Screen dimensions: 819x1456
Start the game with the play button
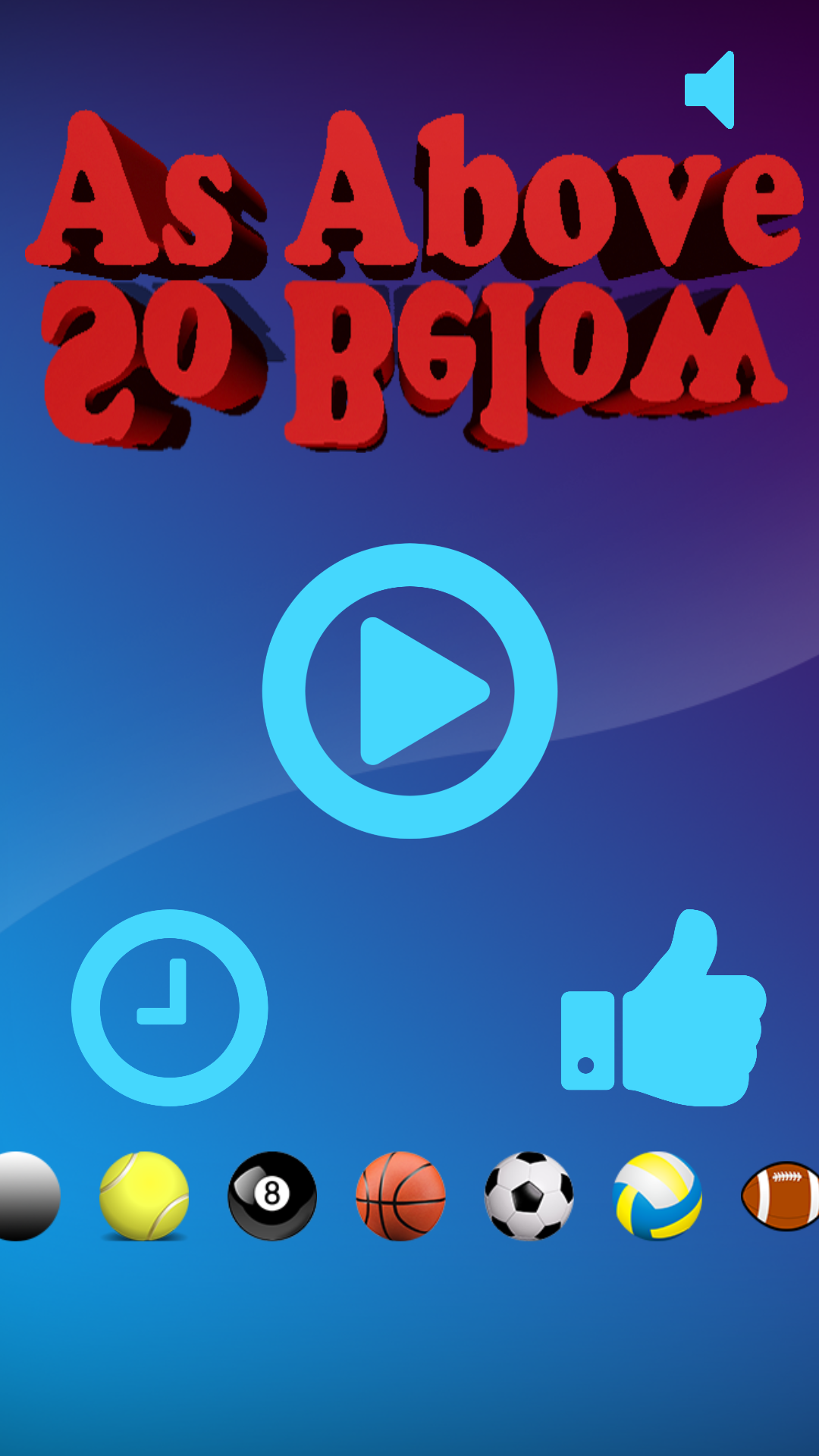tap(409, 691)
